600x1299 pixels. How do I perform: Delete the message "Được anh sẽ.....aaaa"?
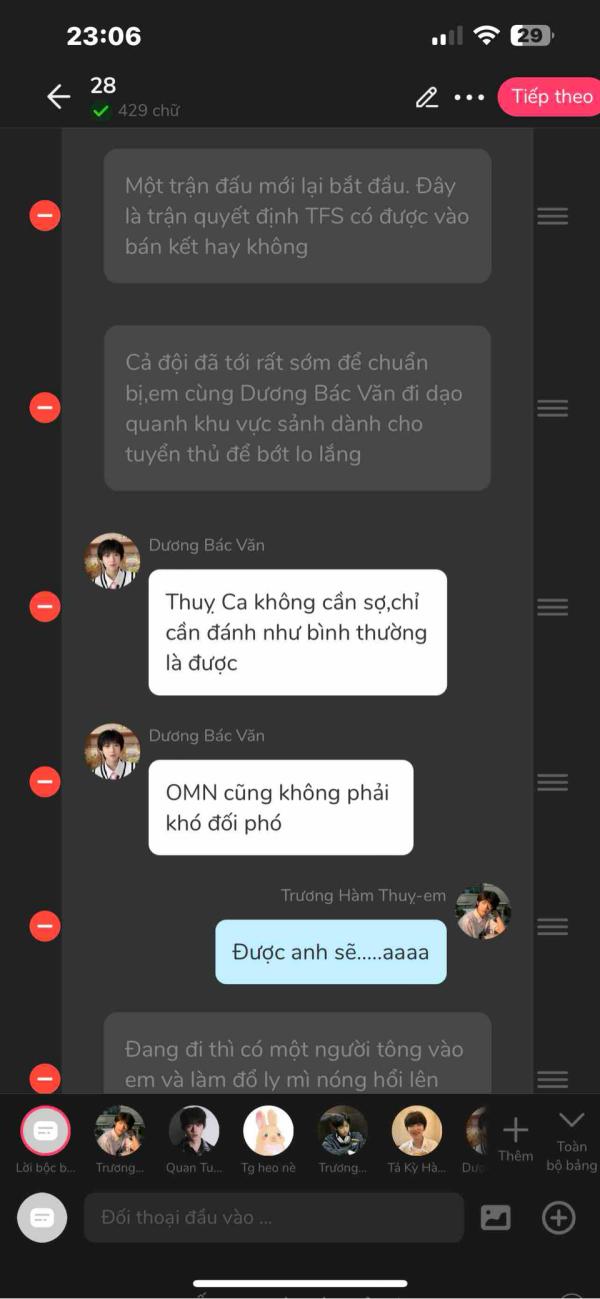tap(45, 926)
